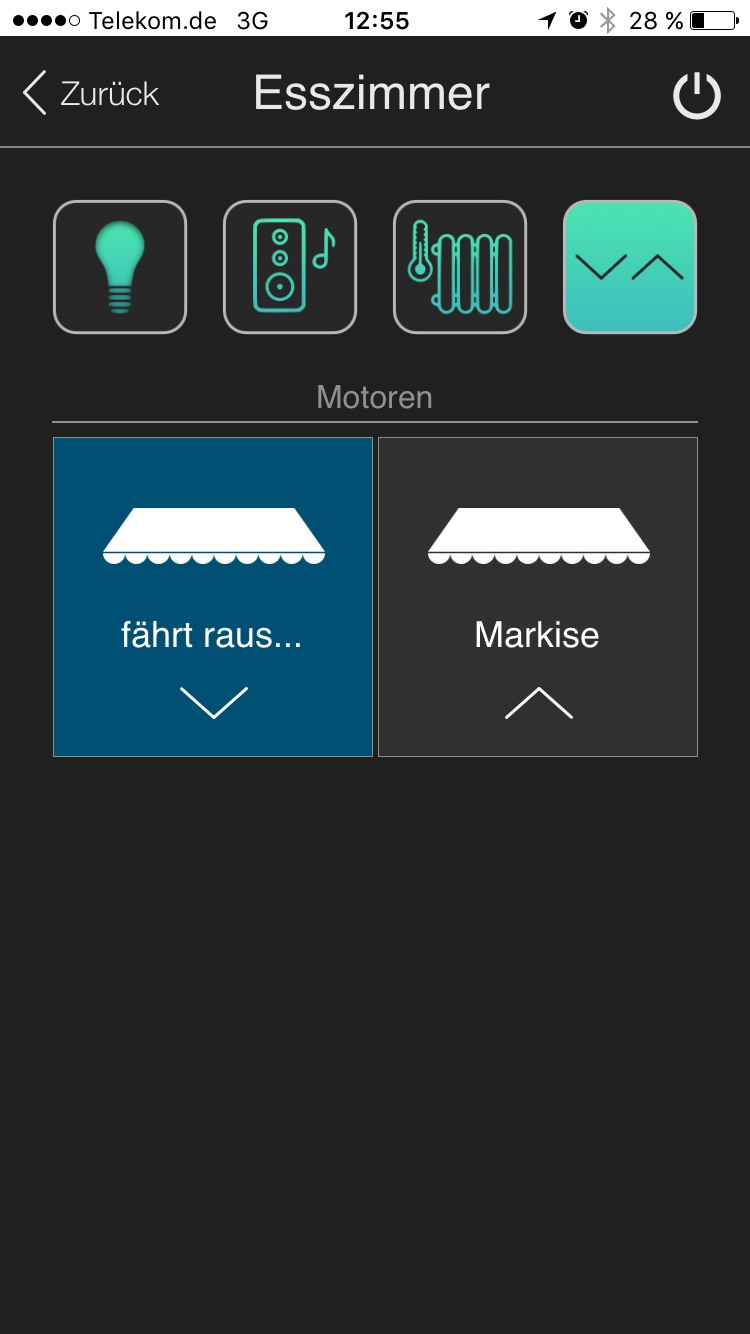Retract the awning with the Markise up tile

tap(538, 597)
